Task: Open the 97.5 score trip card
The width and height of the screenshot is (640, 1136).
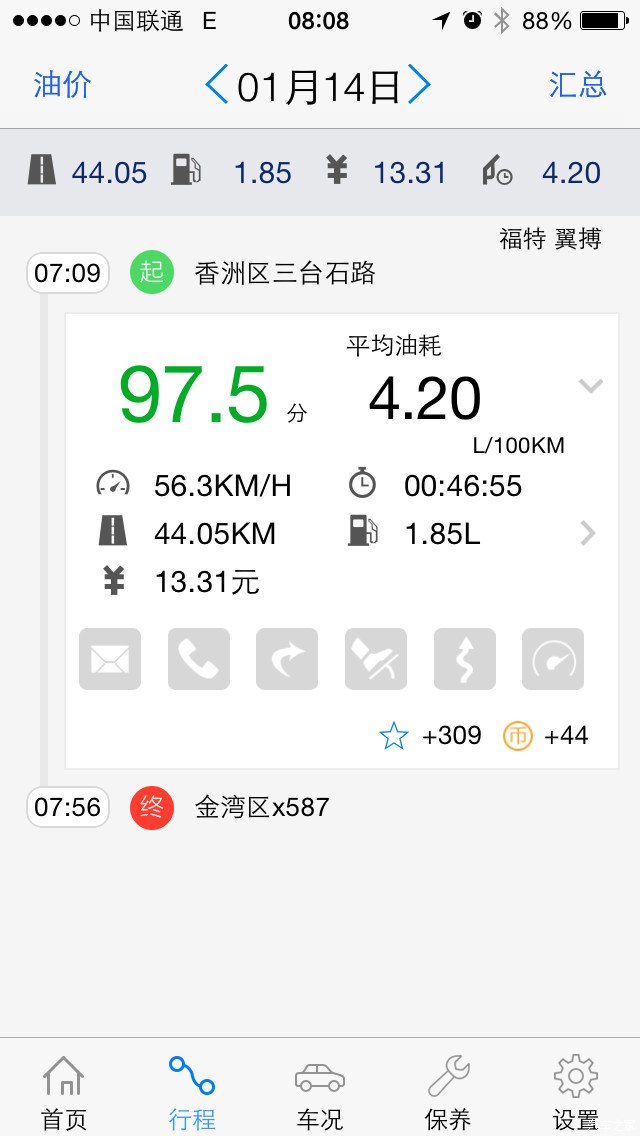Action: pyautogui.click(x=195, y=395)
